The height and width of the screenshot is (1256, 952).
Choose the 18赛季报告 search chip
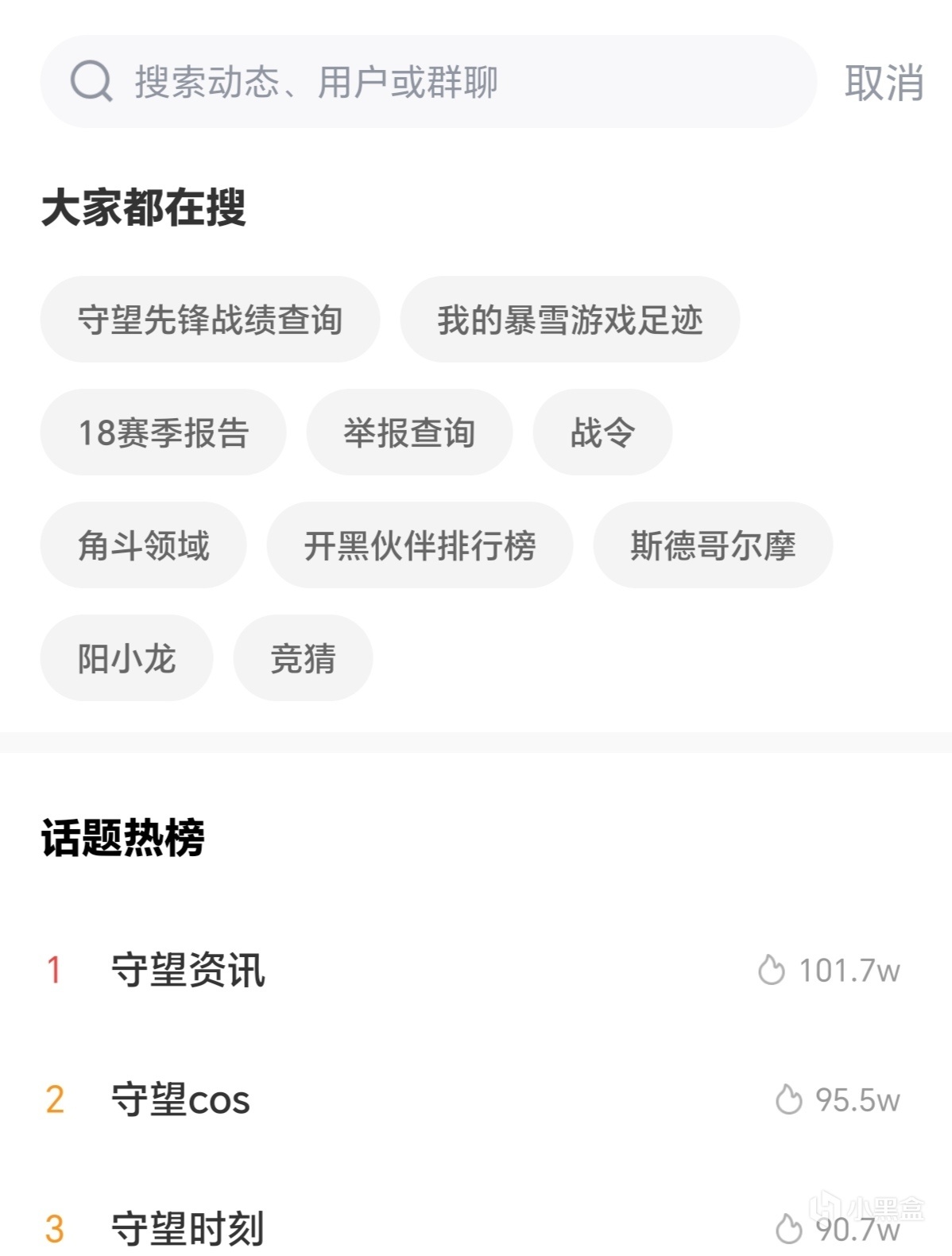pyautogui.click(x=163, y=432)
